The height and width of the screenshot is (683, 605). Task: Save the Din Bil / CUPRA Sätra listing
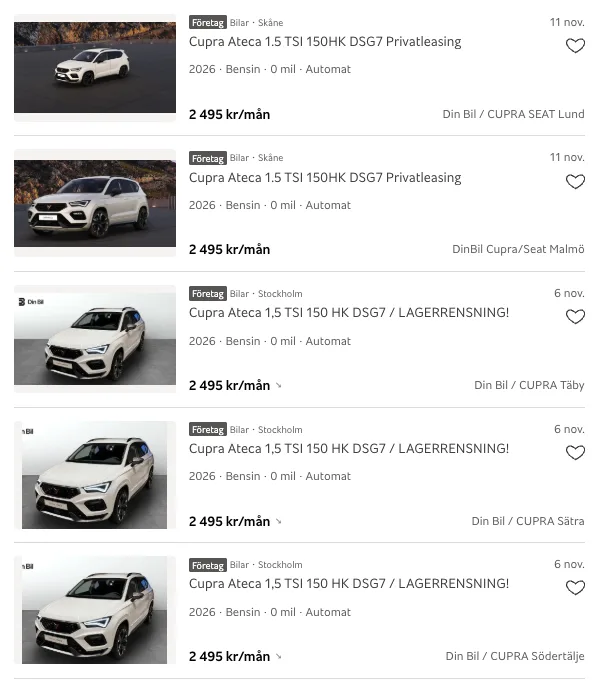click(x=575, y=453)
